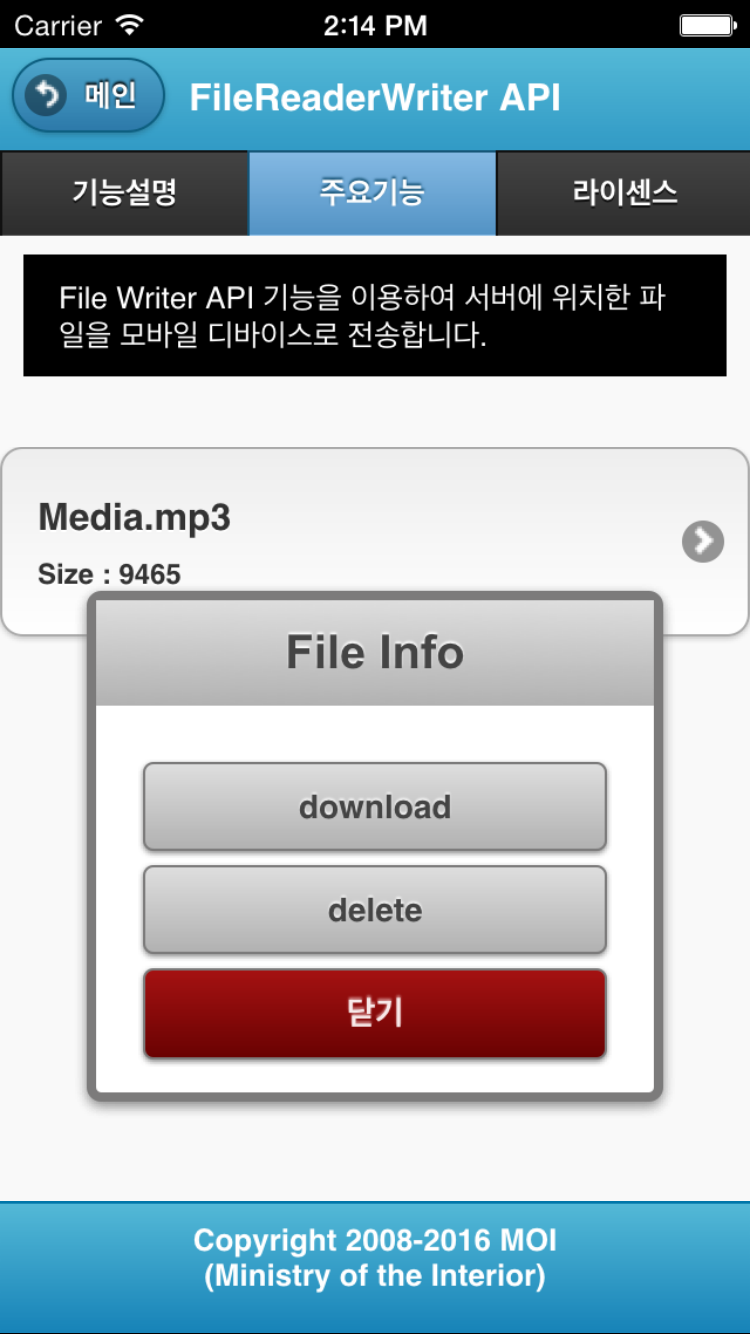Tap download in File Info dialog

(x=375, y=807)
